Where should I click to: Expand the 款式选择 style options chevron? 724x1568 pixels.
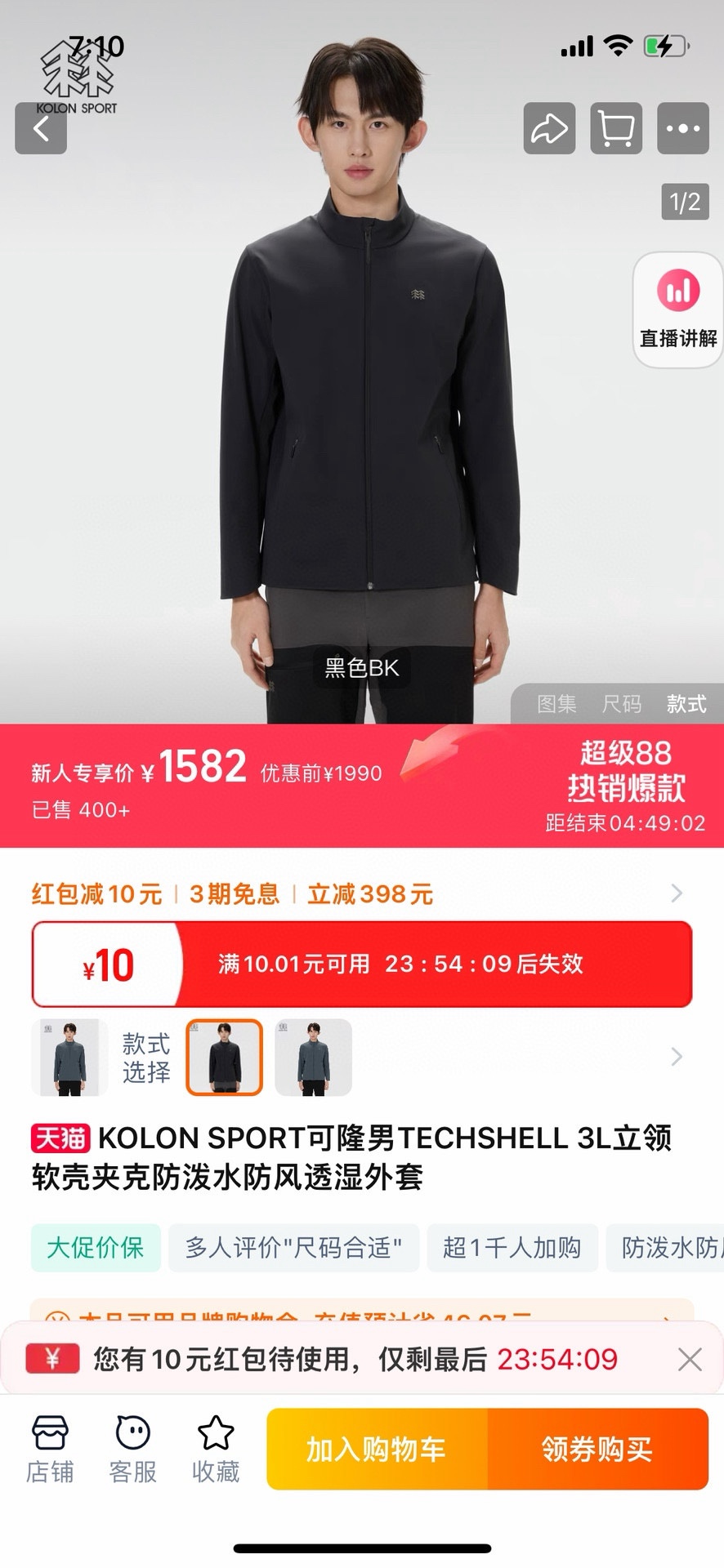[677, 1057]
